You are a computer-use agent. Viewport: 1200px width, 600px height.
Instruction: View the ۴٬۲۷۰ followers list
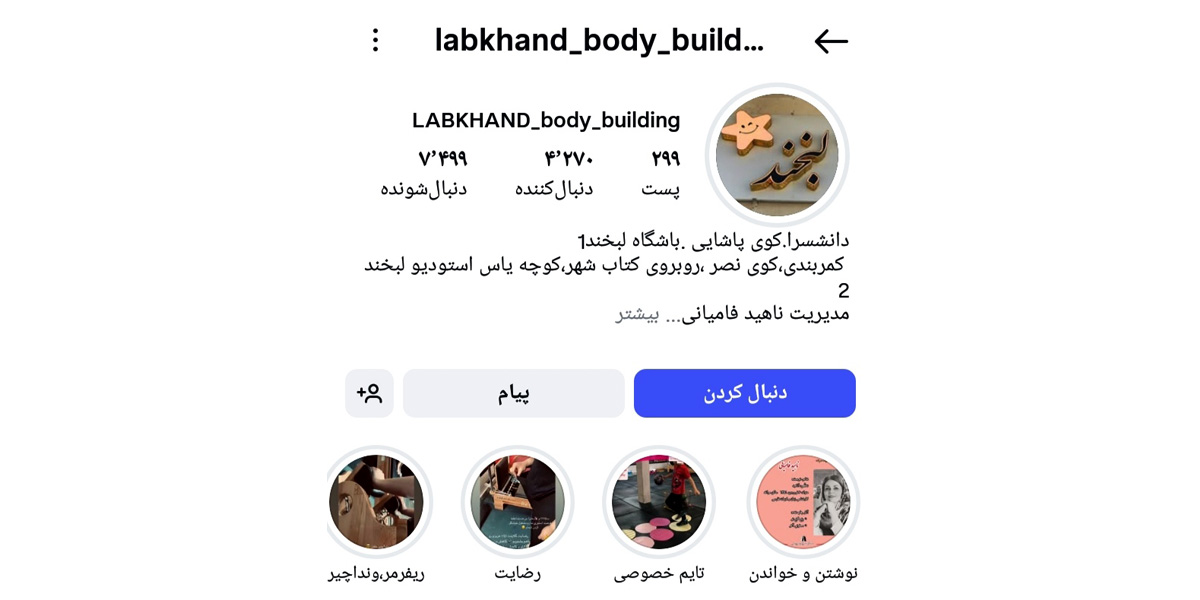point(554,172)
